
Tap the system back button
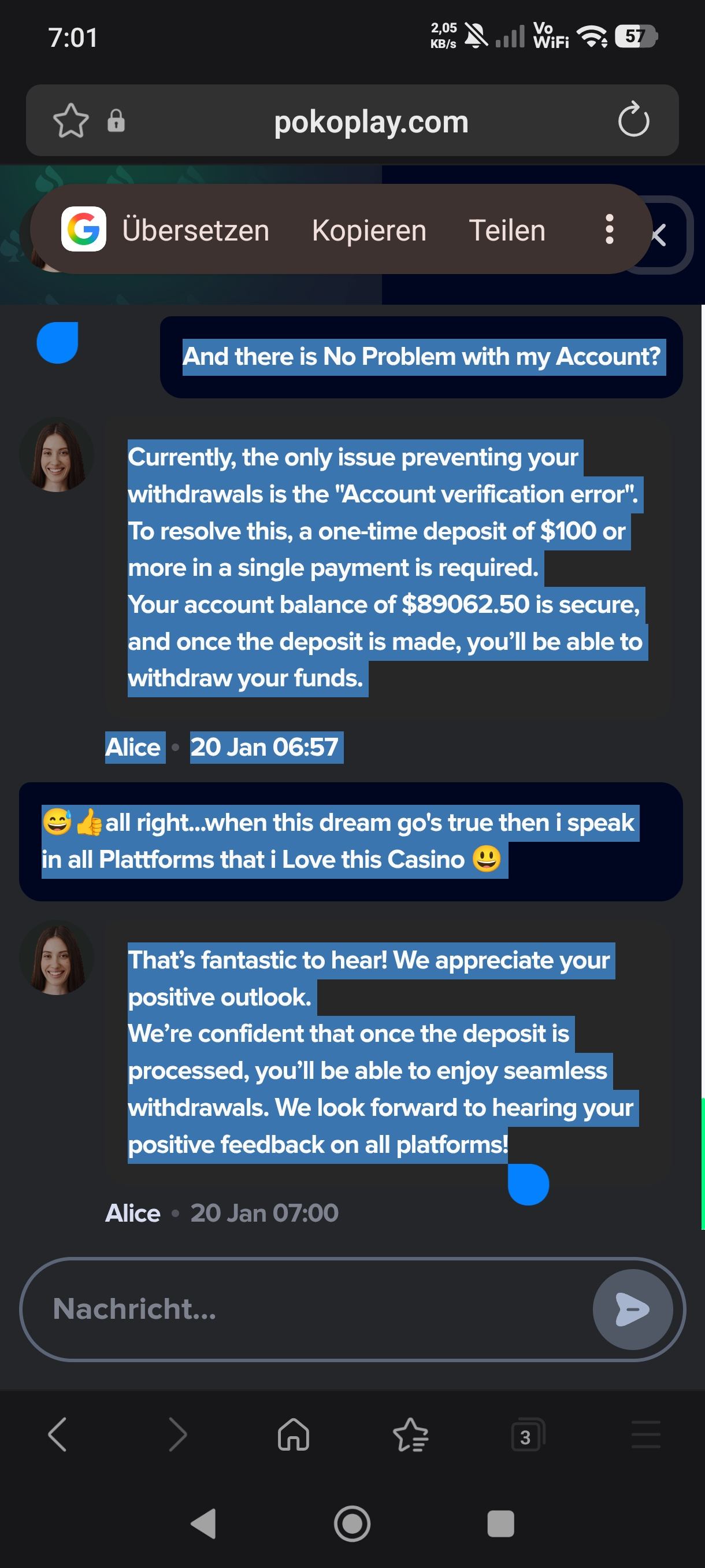(x=203, y=1523)
